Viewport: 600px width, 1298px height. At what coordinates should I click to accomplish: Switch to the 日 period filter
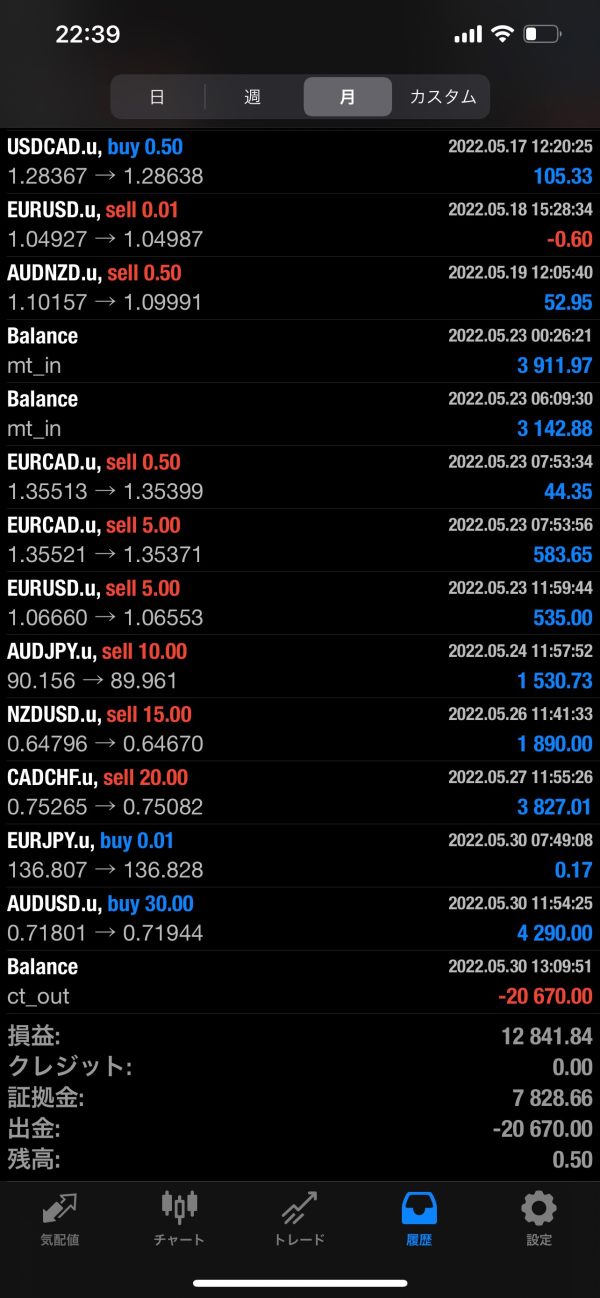(x=157, y=97)
